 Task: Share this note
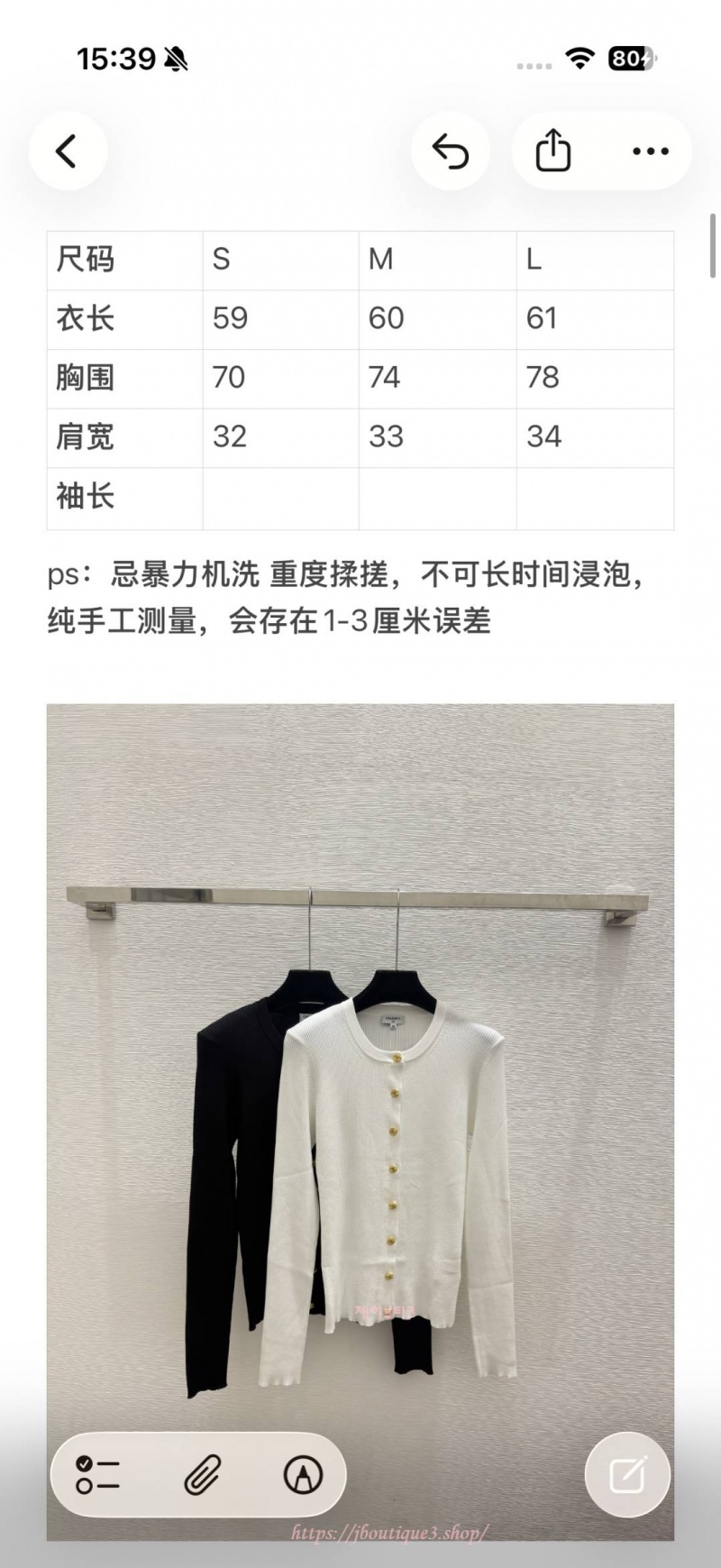coord(553,151)
